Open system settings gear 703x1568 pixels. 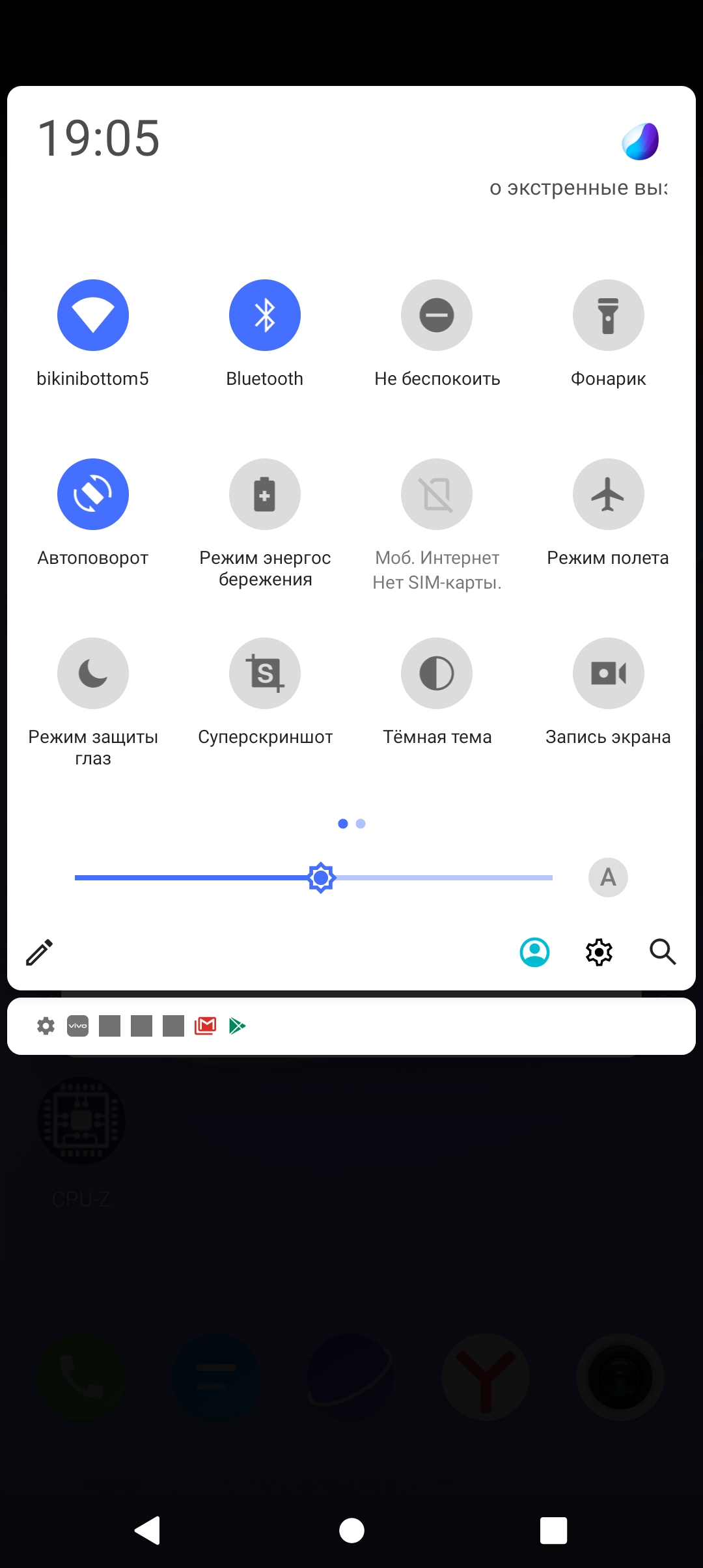[599, 952]
